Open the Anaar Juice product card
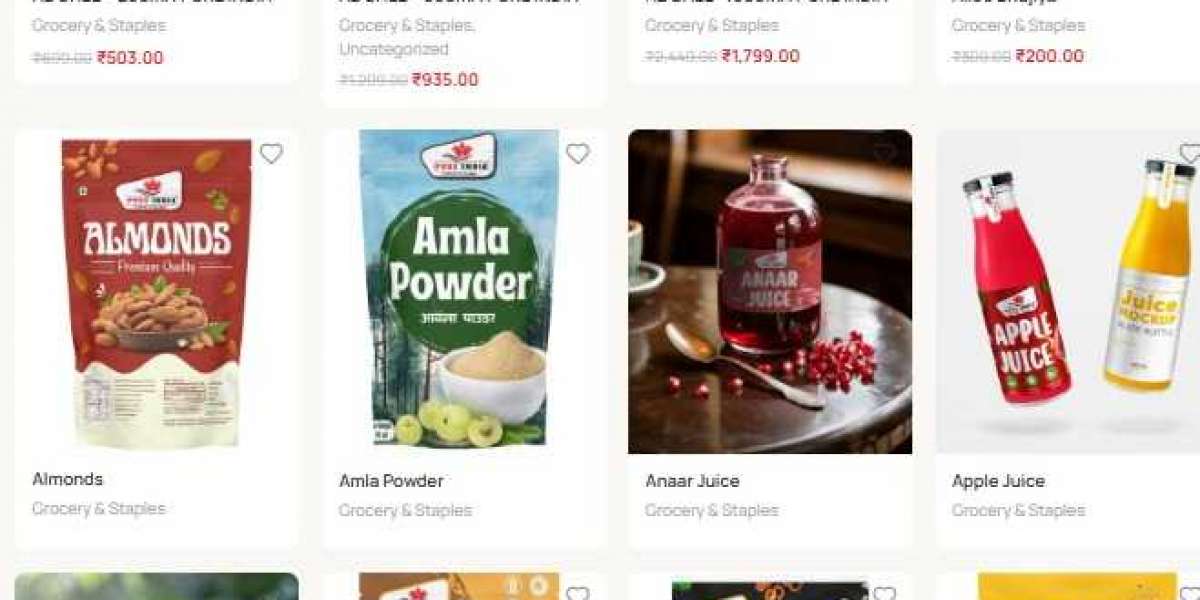The width and height of the screenshot is (1200, 600). [x=692, y=481]
